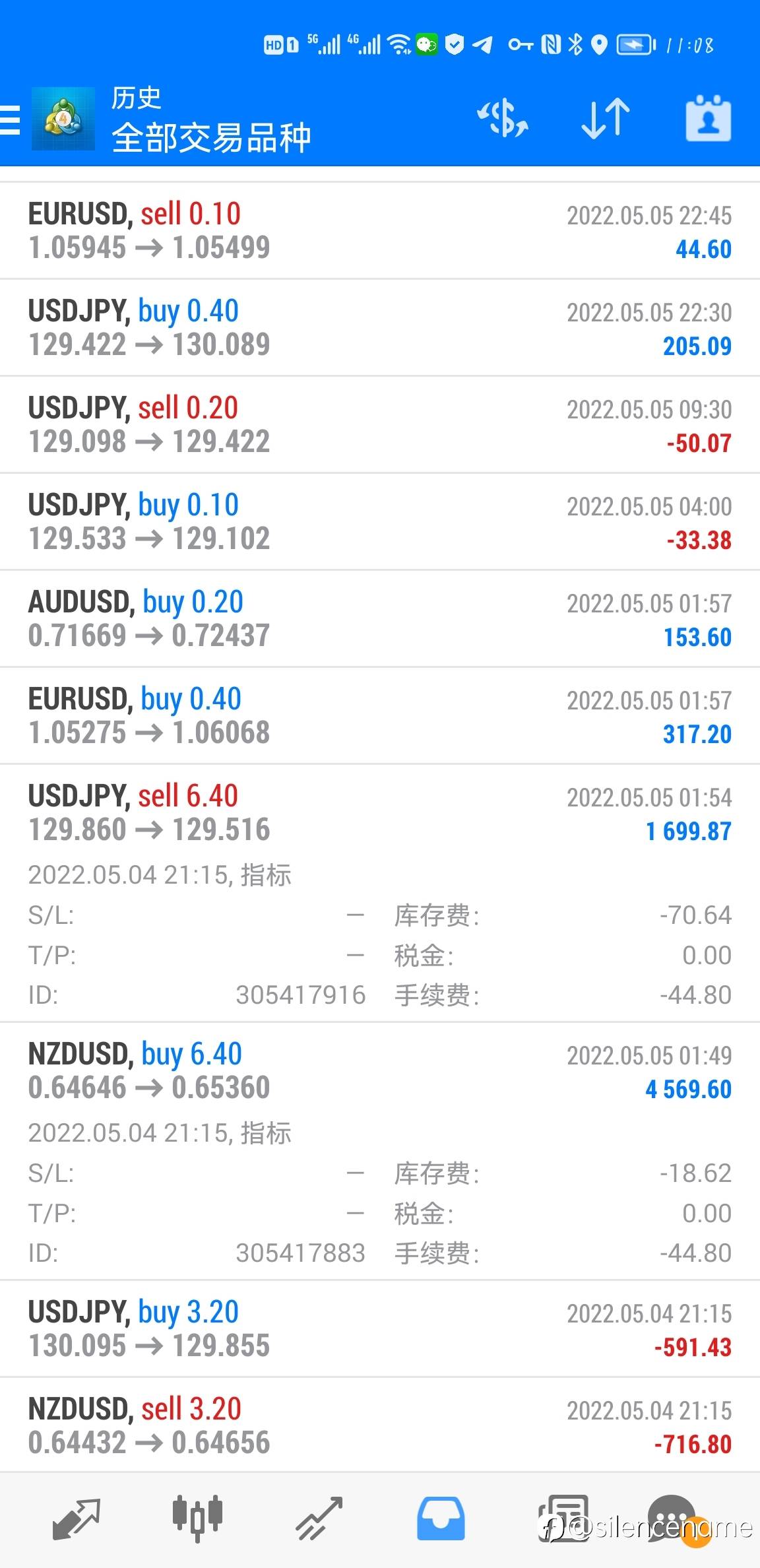Expand the AUDUSD buy 0.20 trade

pyautogui.click(x=380, y=619)
